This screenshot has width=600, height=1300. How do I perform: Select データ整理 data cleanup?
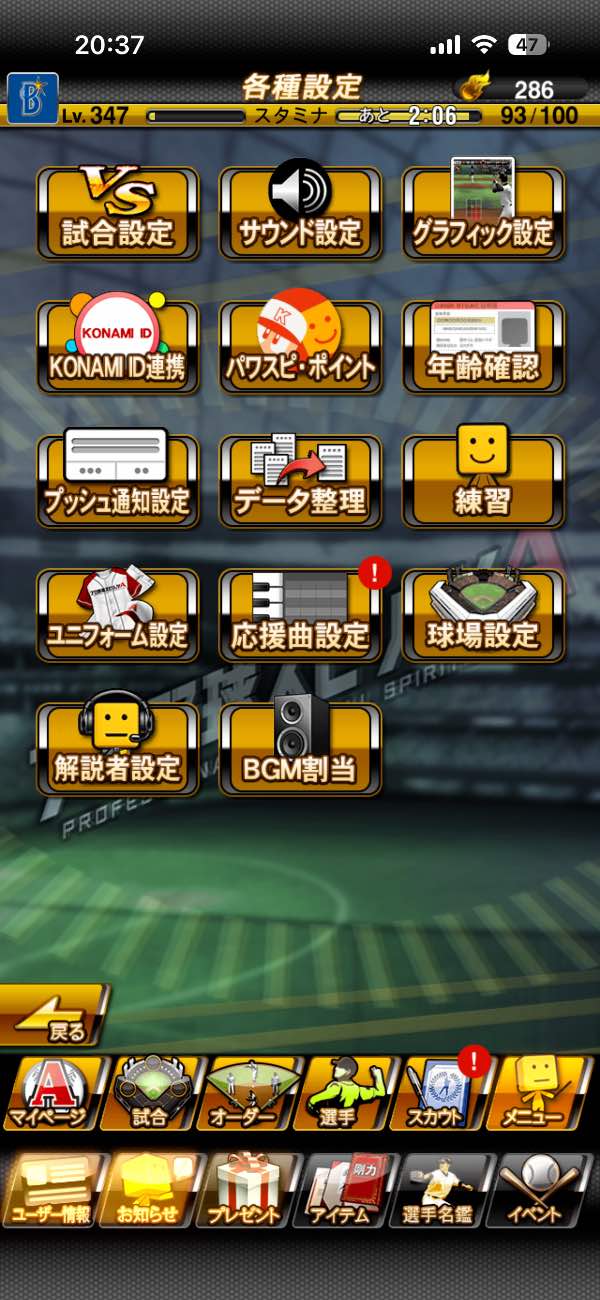(x=300, y=482)
